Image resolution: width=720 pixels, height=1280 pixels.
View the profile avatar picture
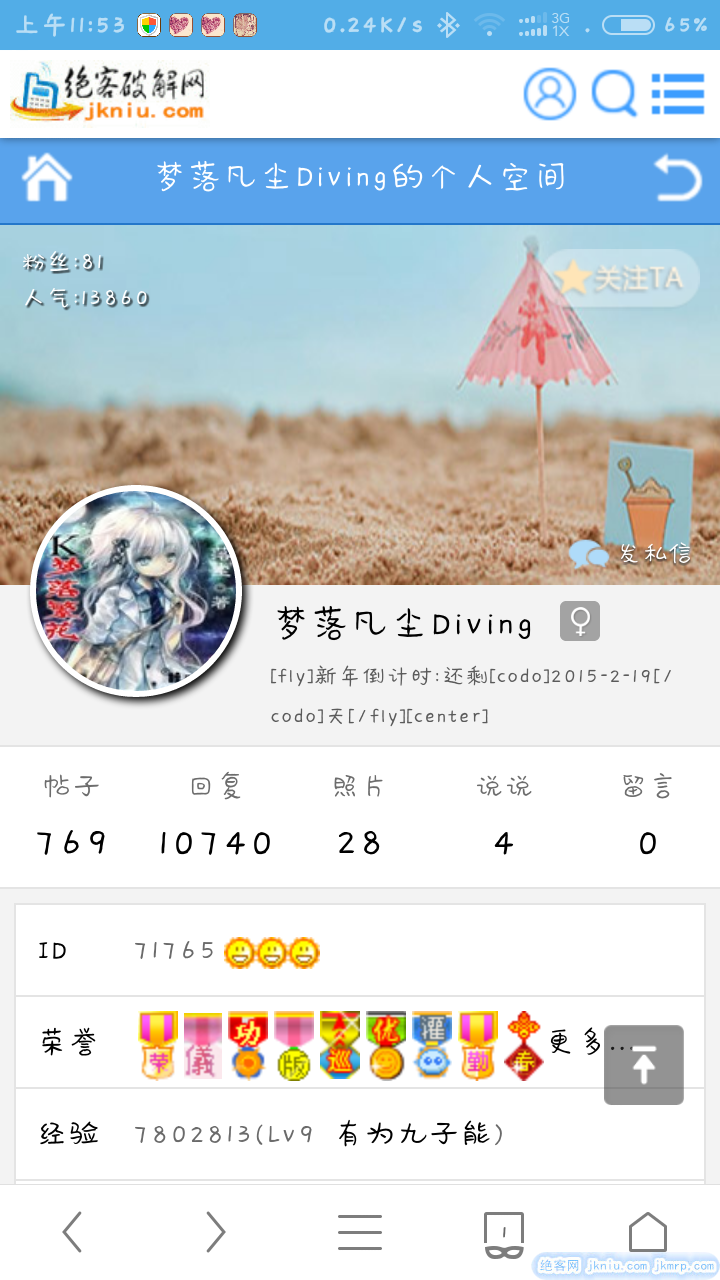tap(137, 591)
